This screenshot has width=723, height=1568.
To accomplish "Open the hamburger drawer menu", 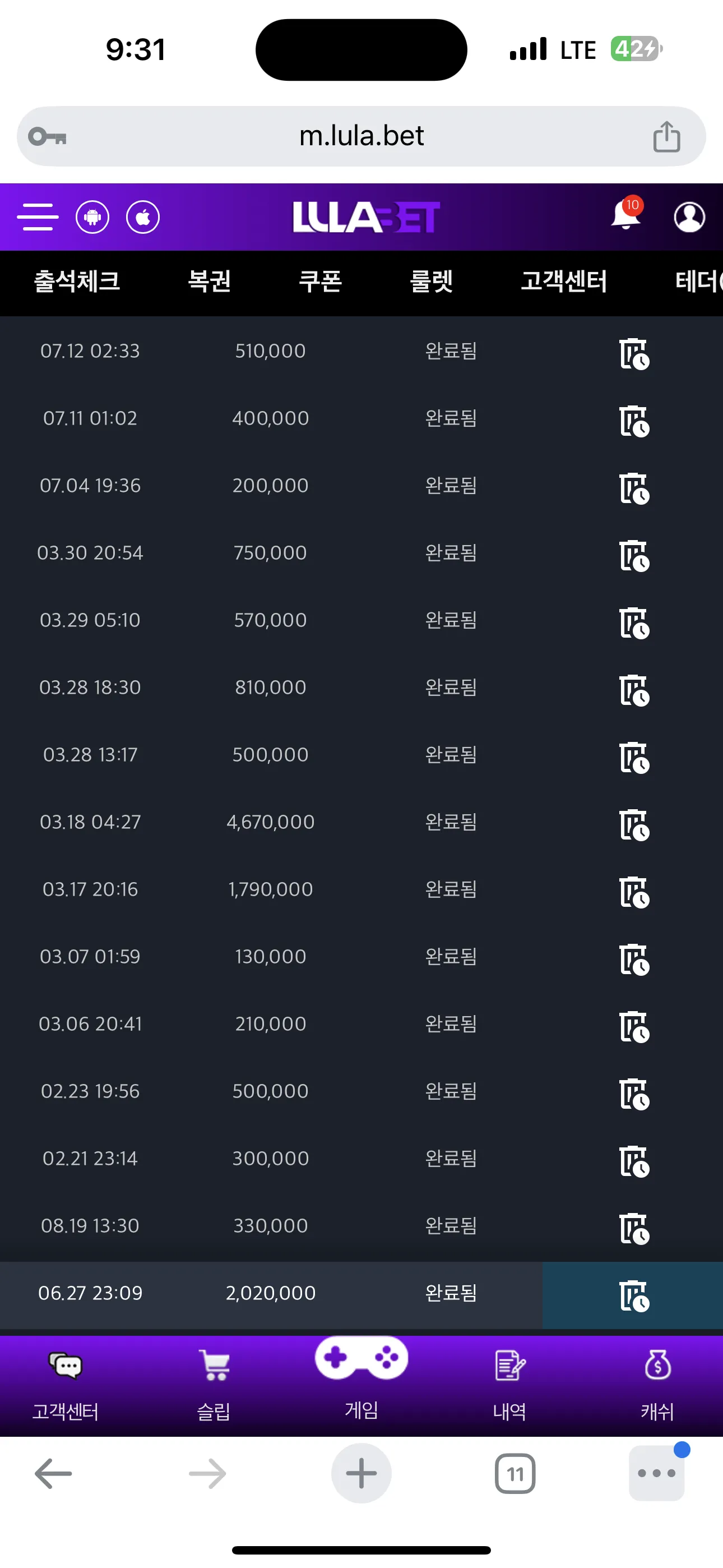I will pos(38,217).
